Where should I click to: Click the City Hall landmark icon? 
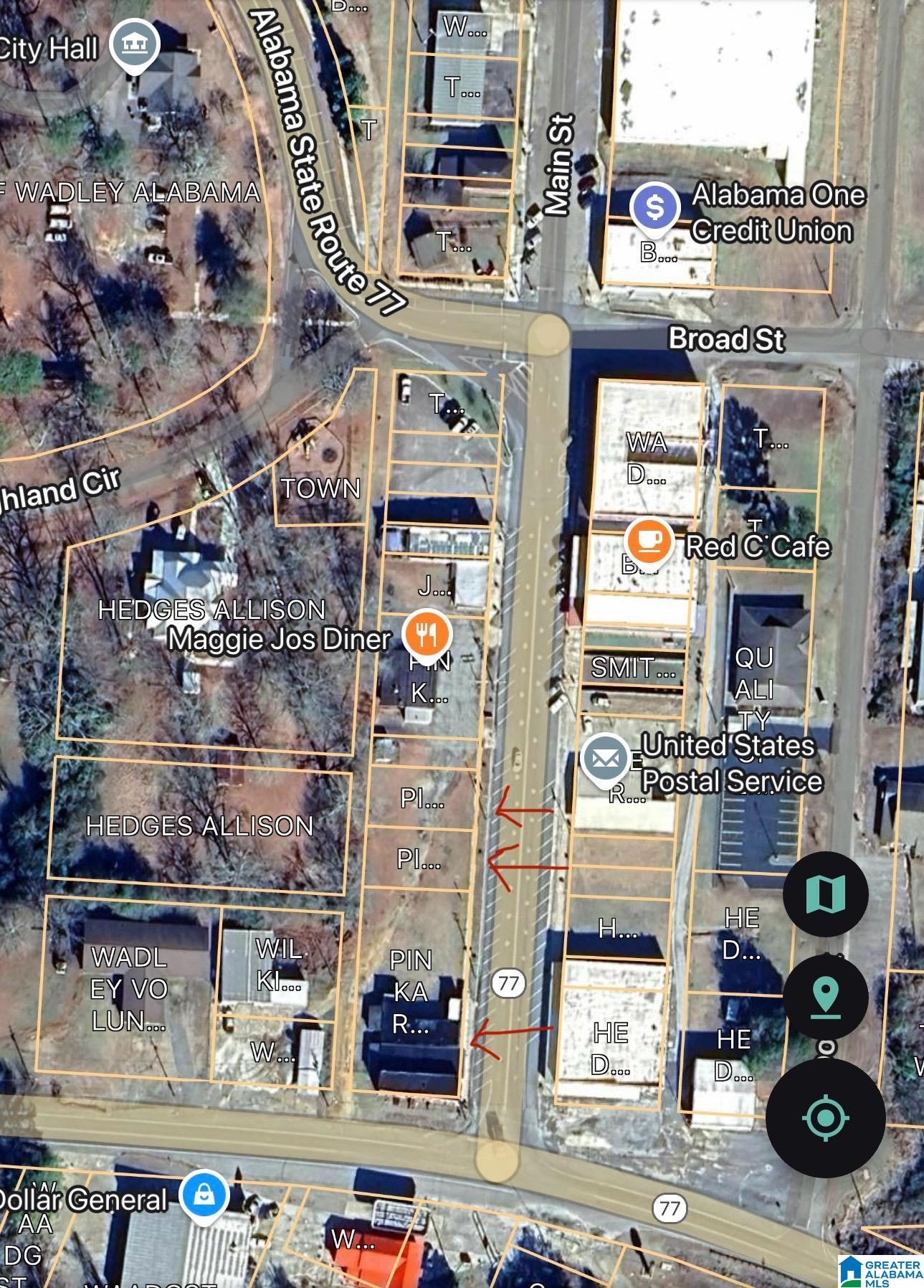(133, 43)
